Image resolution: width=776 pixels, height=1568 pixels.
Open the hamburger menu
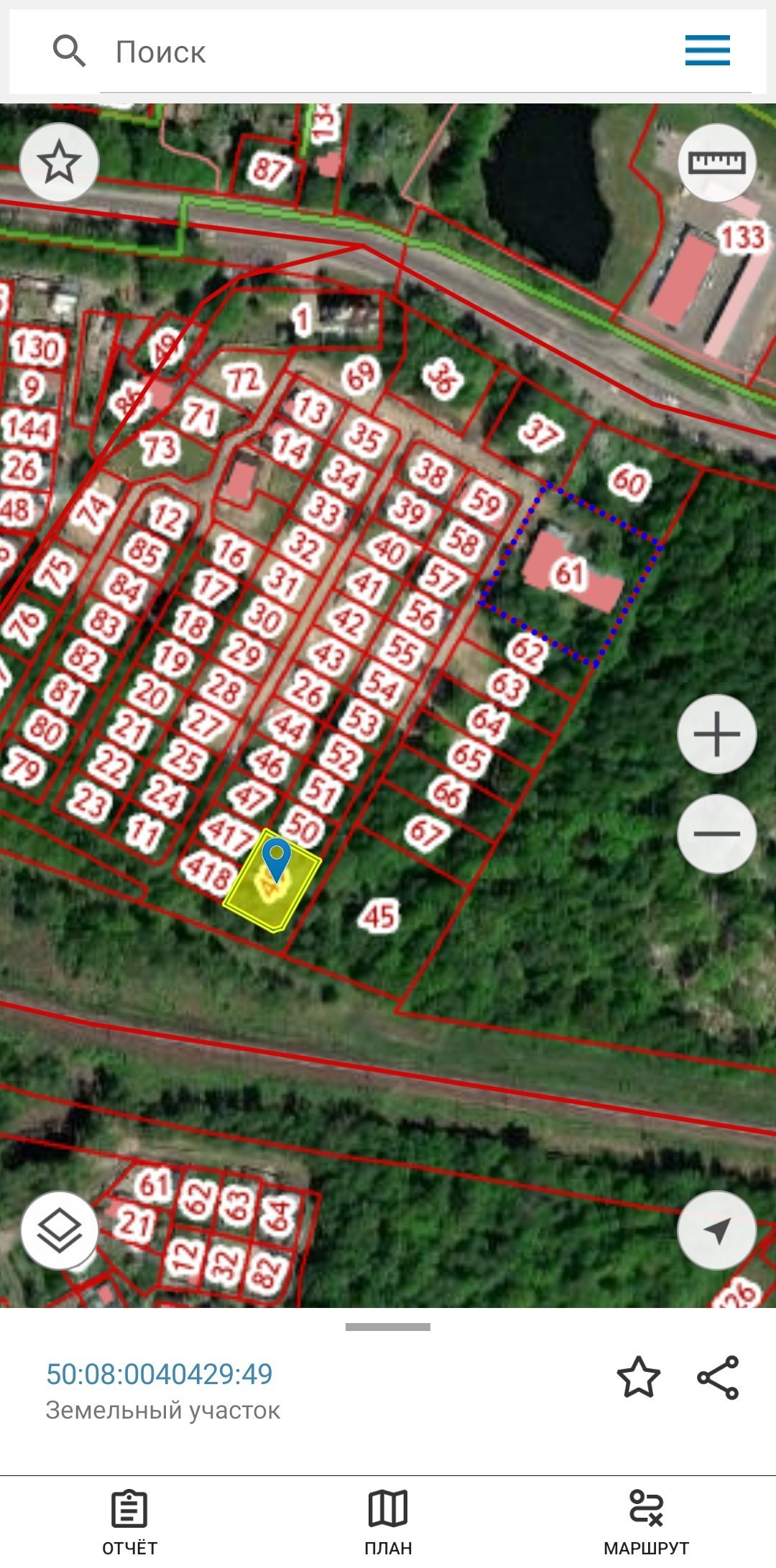707,50
